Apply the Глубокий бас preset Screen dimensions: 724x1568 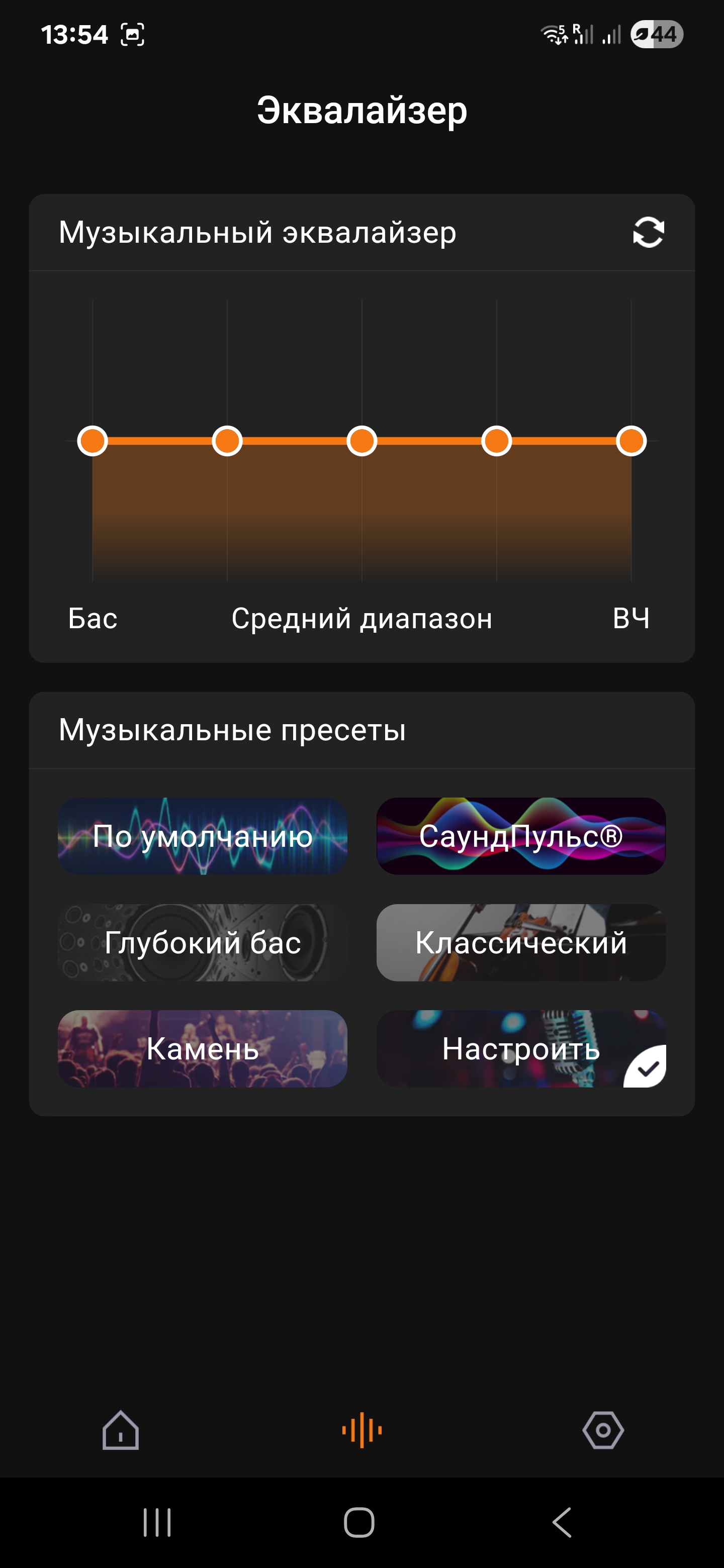[x=203, y=942]
